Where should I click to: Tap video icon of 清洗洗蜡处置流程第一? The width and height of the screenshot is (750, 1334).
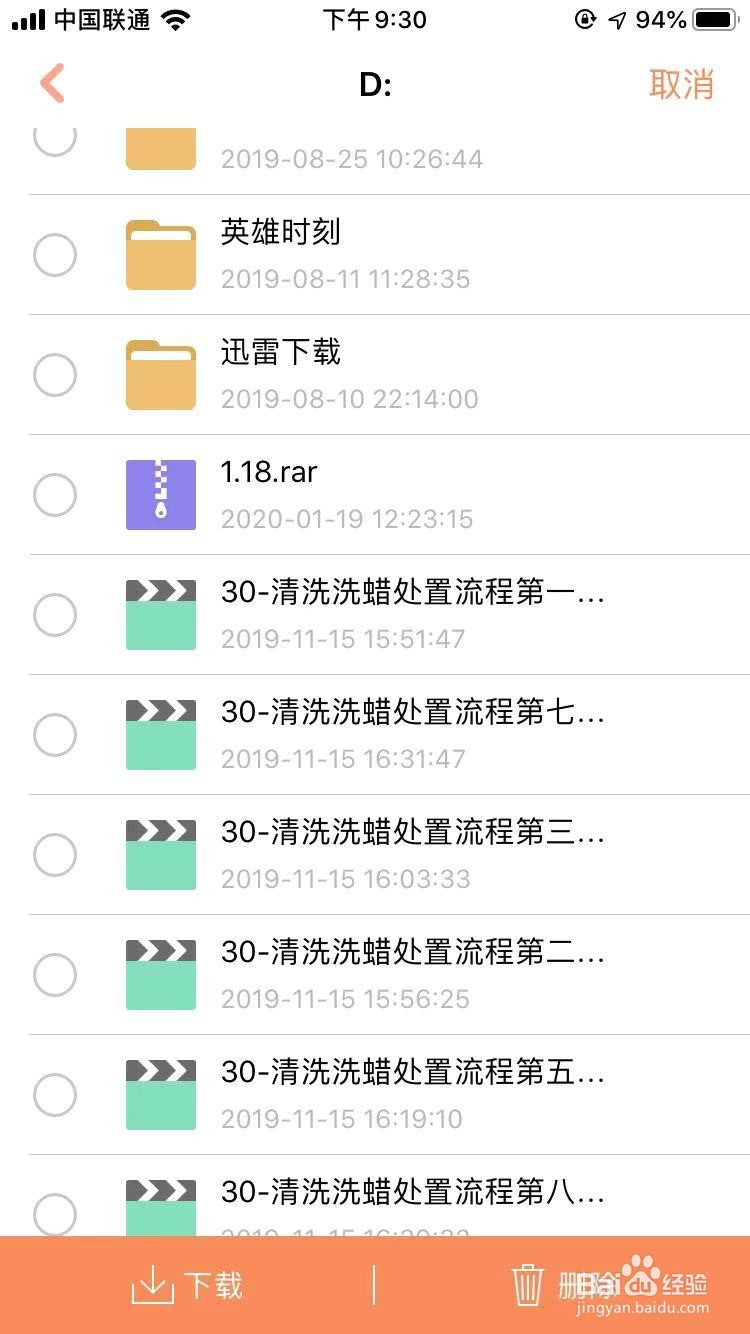[160, 614]
